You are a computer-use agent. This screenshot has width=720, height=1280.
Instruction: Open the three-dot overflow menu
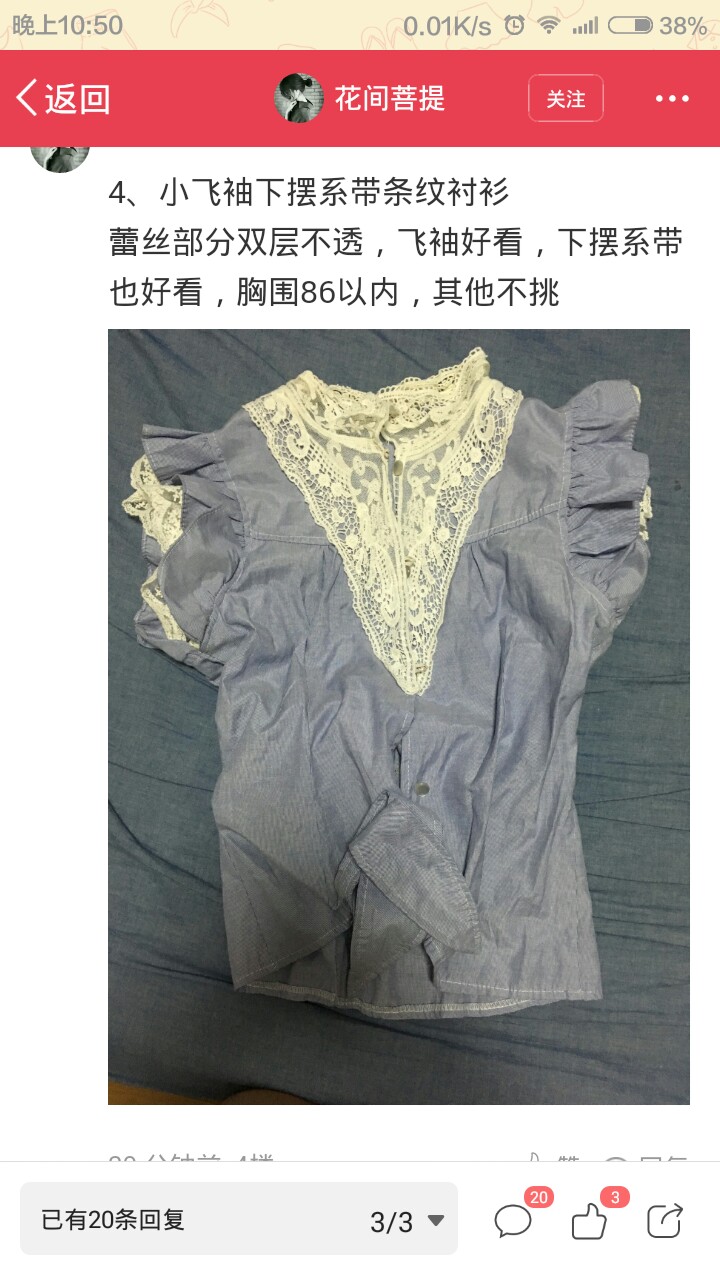673,98
